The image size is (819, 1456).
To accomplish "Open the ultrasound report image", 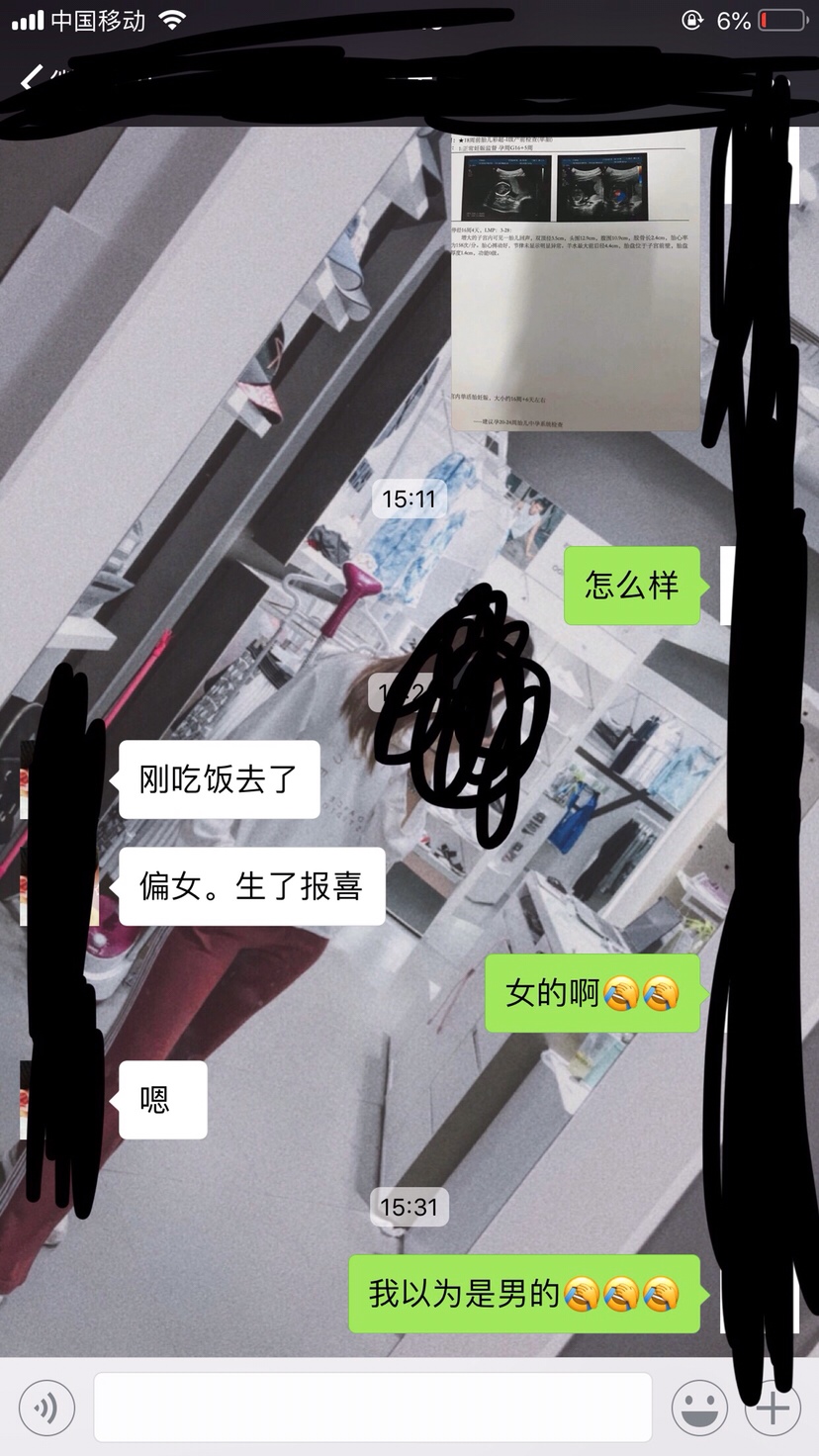I will pyautogui.click(x=576, y=282).
